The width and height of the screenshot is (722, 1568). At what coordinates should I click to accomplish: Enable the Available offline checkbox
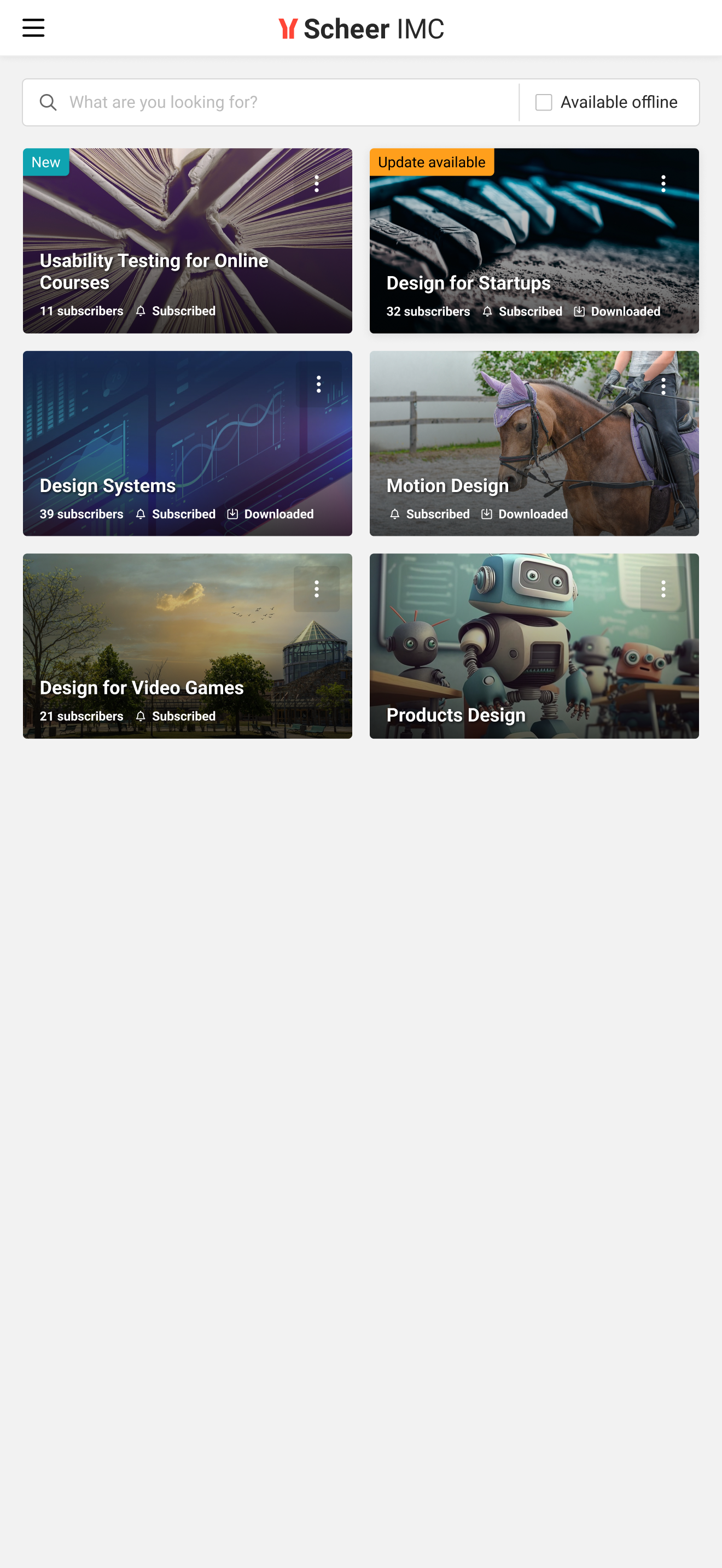[x=543, y=102]
